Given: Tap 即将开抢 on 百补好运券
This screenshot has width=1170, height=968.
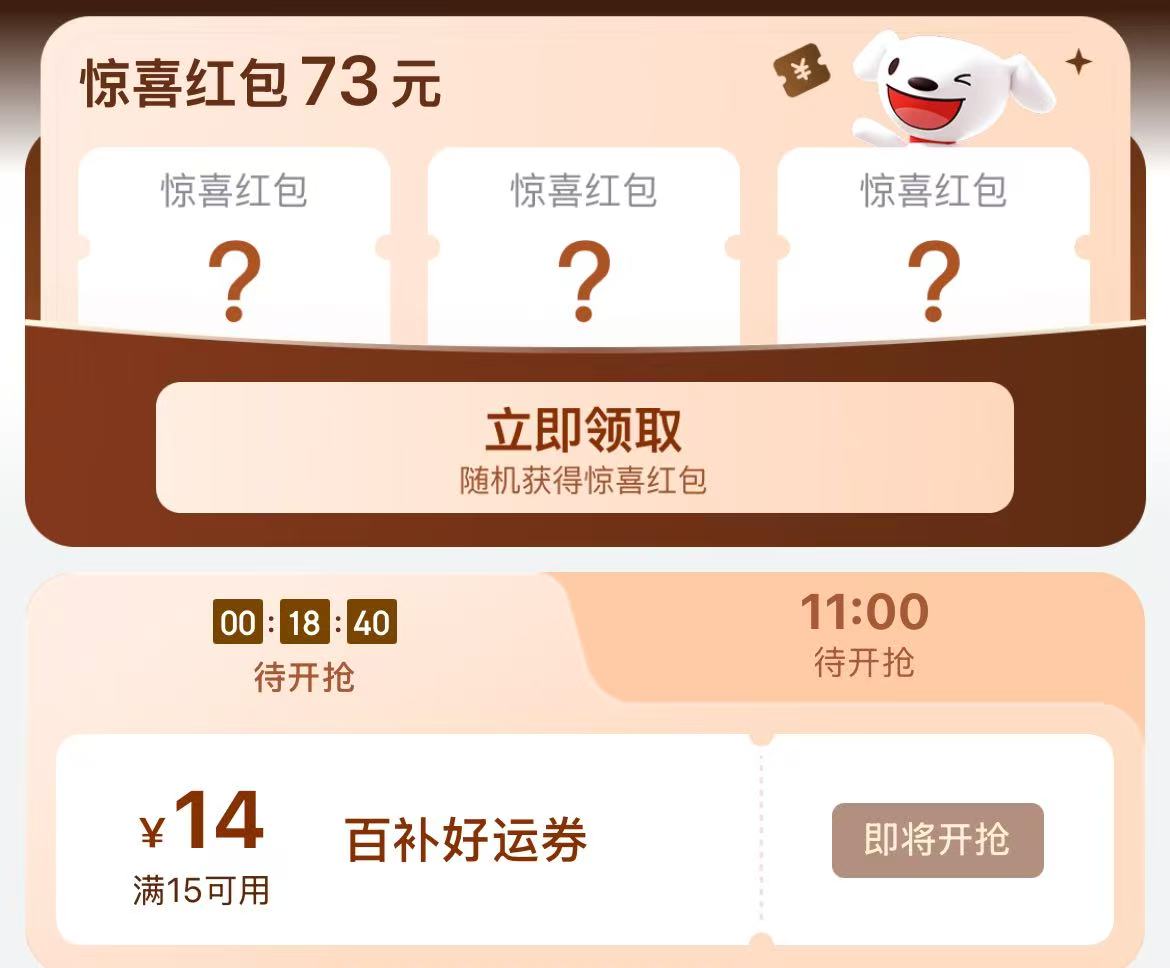Looking at the screenshot, I should 937,840.
